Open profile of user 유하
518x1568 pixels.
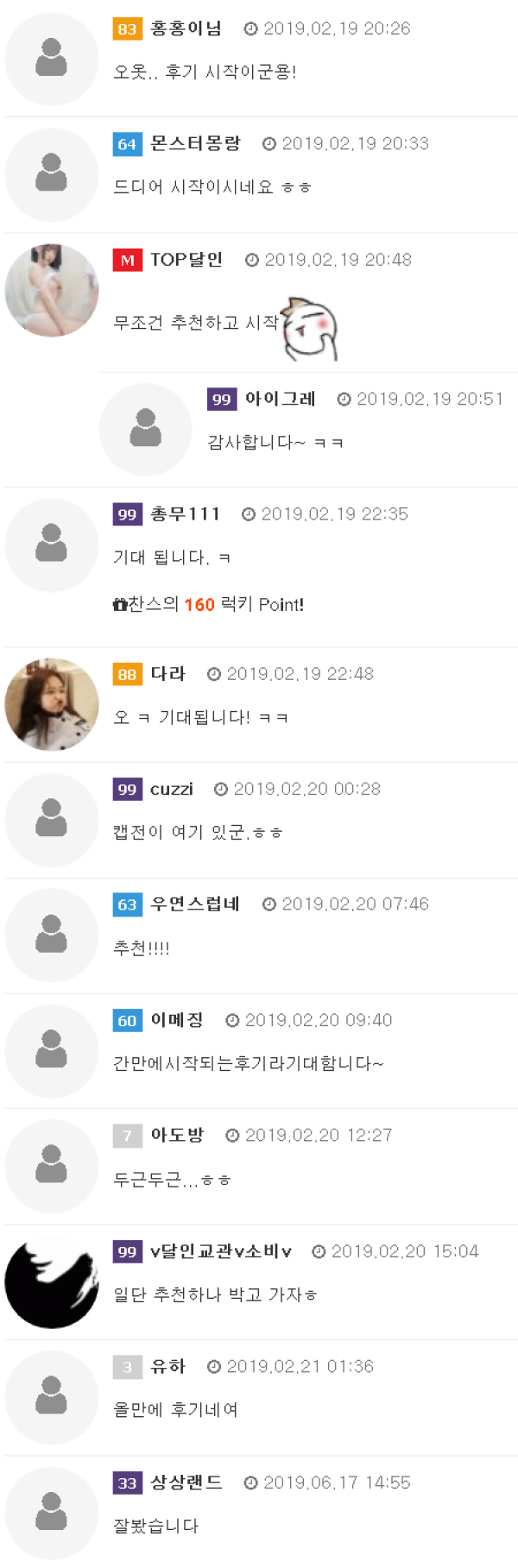167,1366
